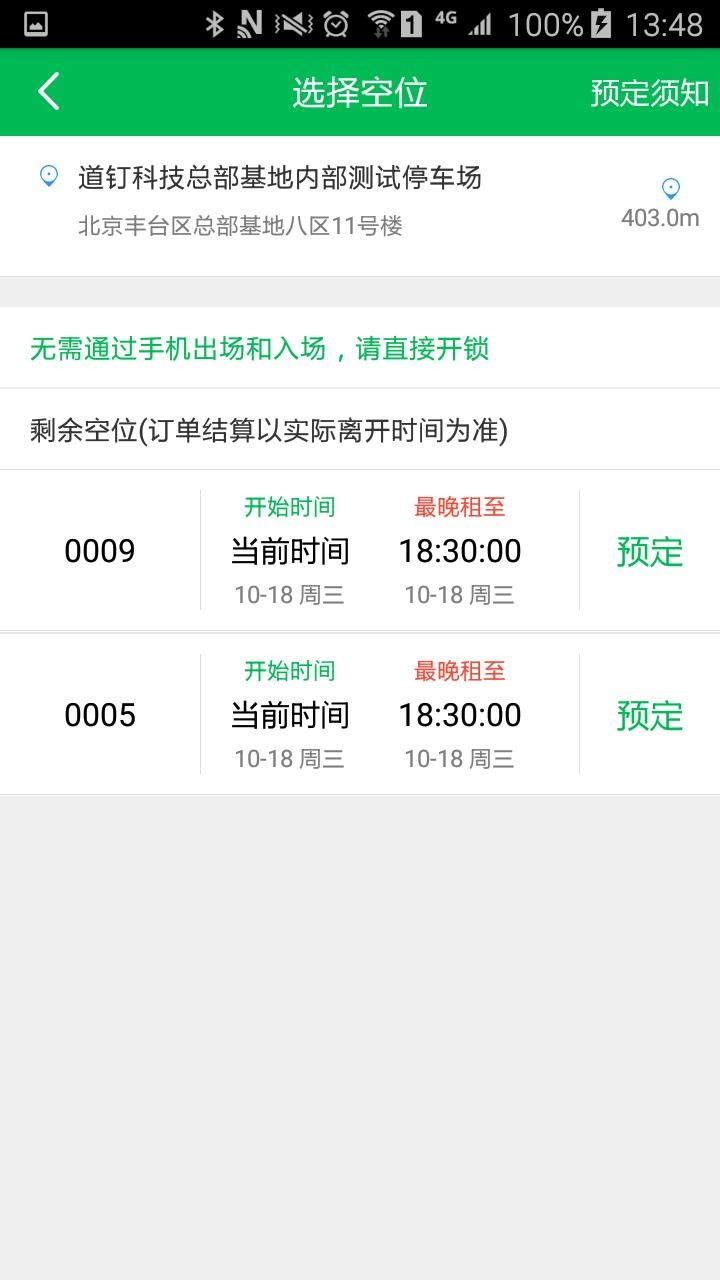Tap 预定 for parking space 0009

pos(649,551)
